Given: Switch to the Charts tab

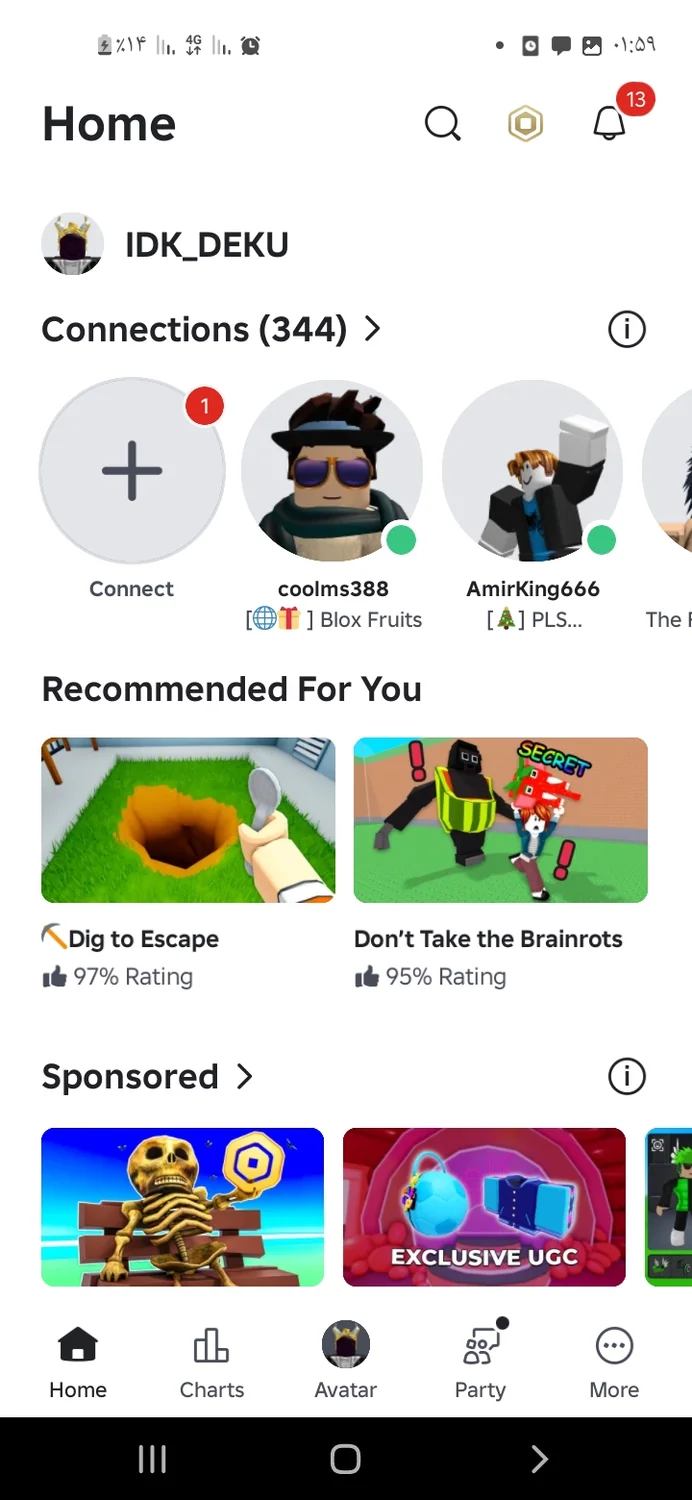Looking at the screenshot, I should click(212, 1362).
